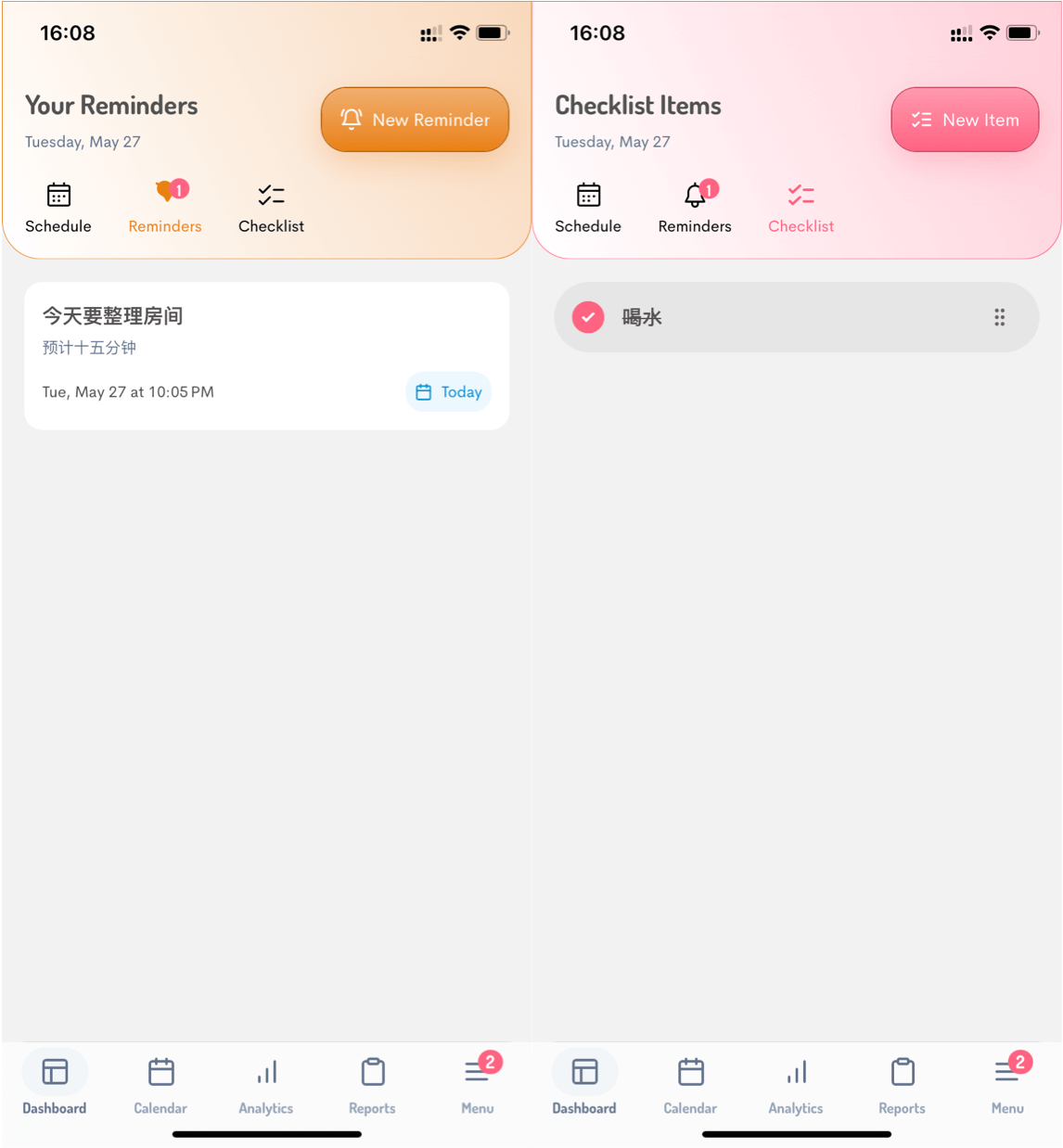Open Schedule tab on Checklist Items screen
The width and height of the screenshot is (1063, 1148).
[x=588, y=208]
